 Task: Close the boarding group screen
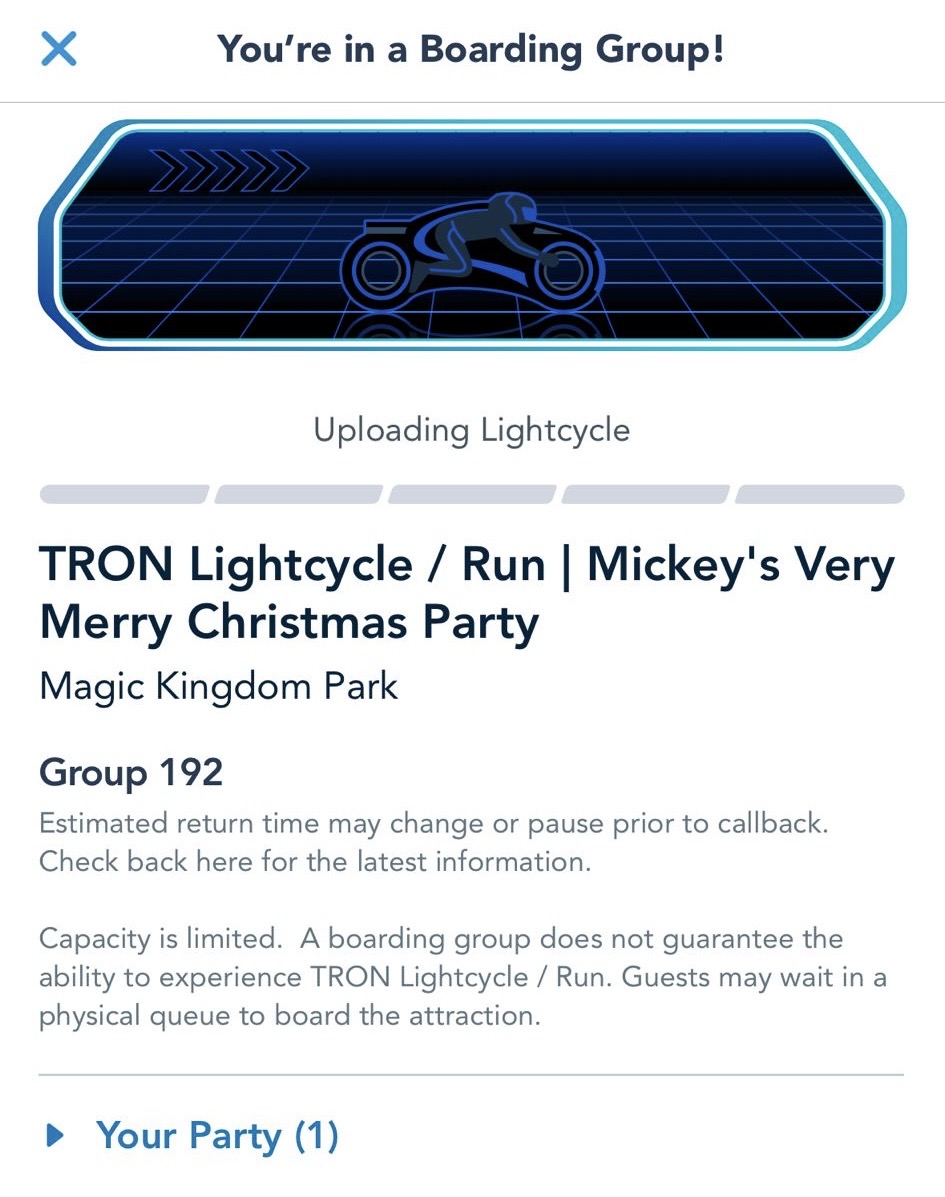click(58, 48)
